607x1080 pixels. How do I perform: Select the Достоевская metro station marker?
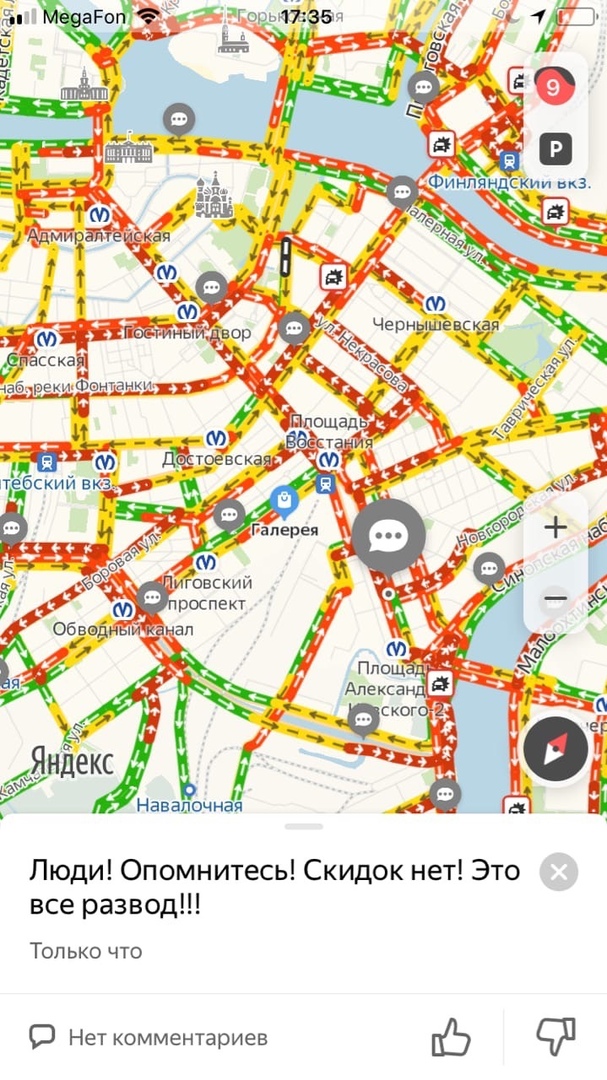[x=216, y=438]
